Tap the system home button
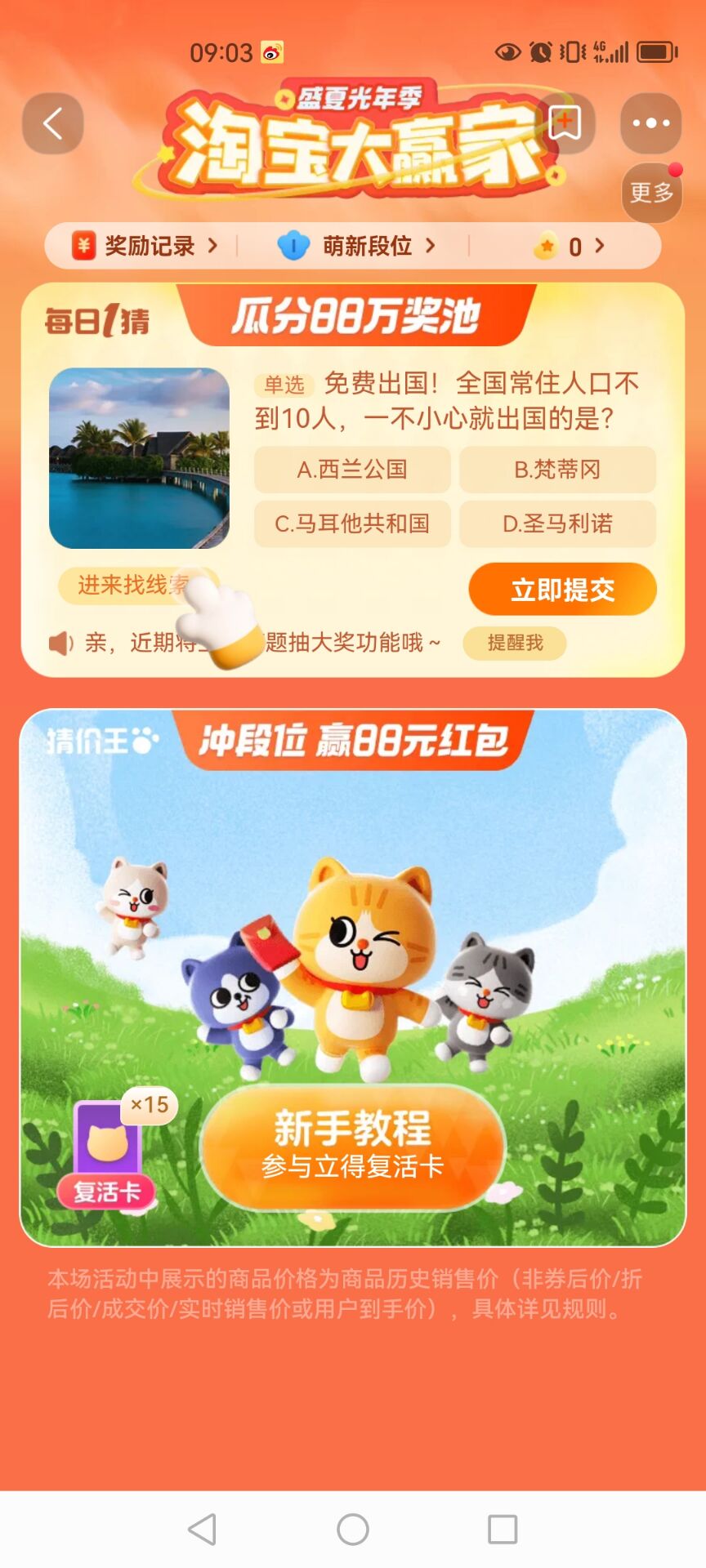The image size is (706, 1568). (x=353, y=1529)
